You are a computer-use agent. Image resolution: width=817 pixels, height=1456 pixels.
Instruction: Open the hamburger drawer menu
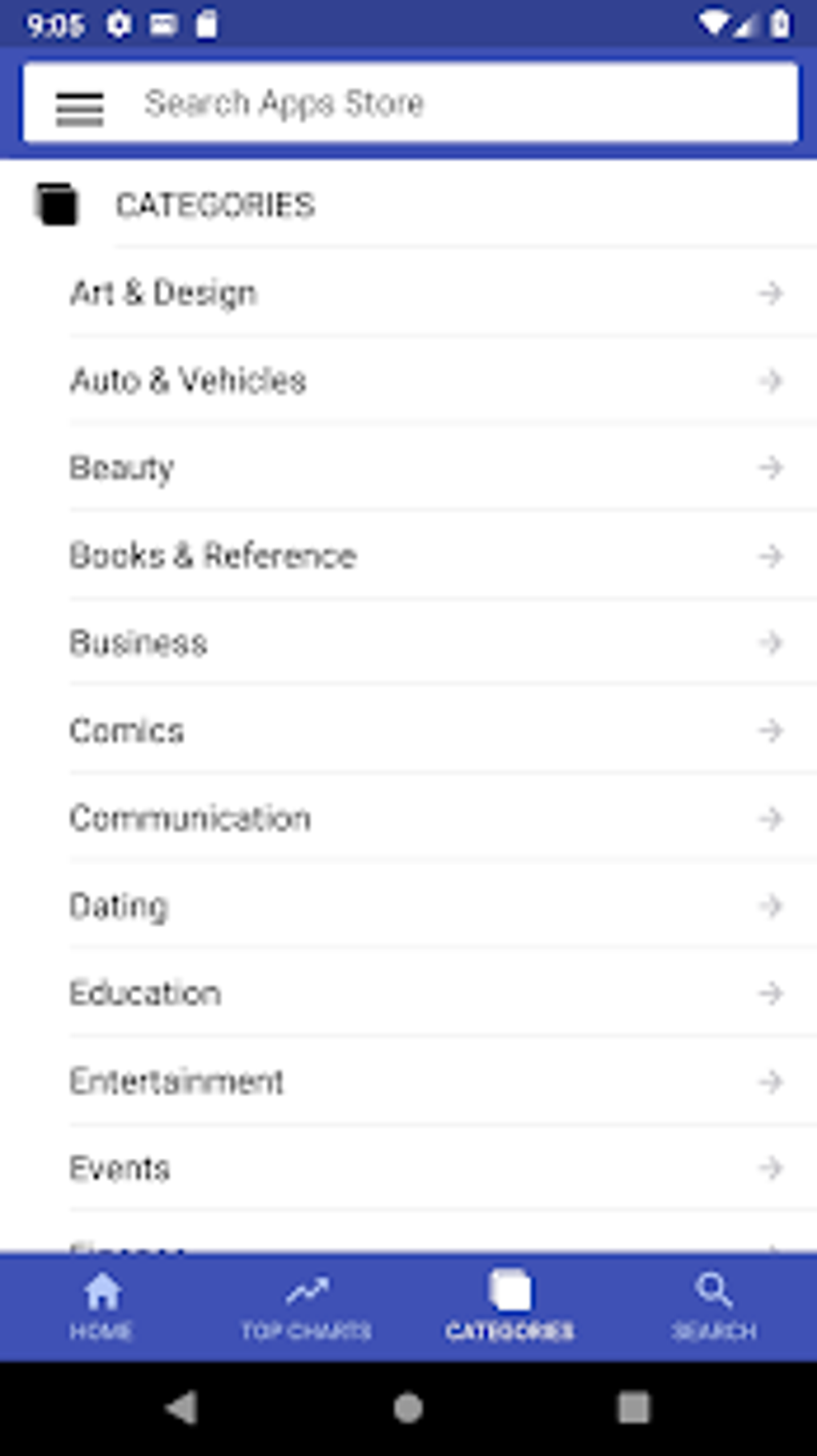[79, 109]
